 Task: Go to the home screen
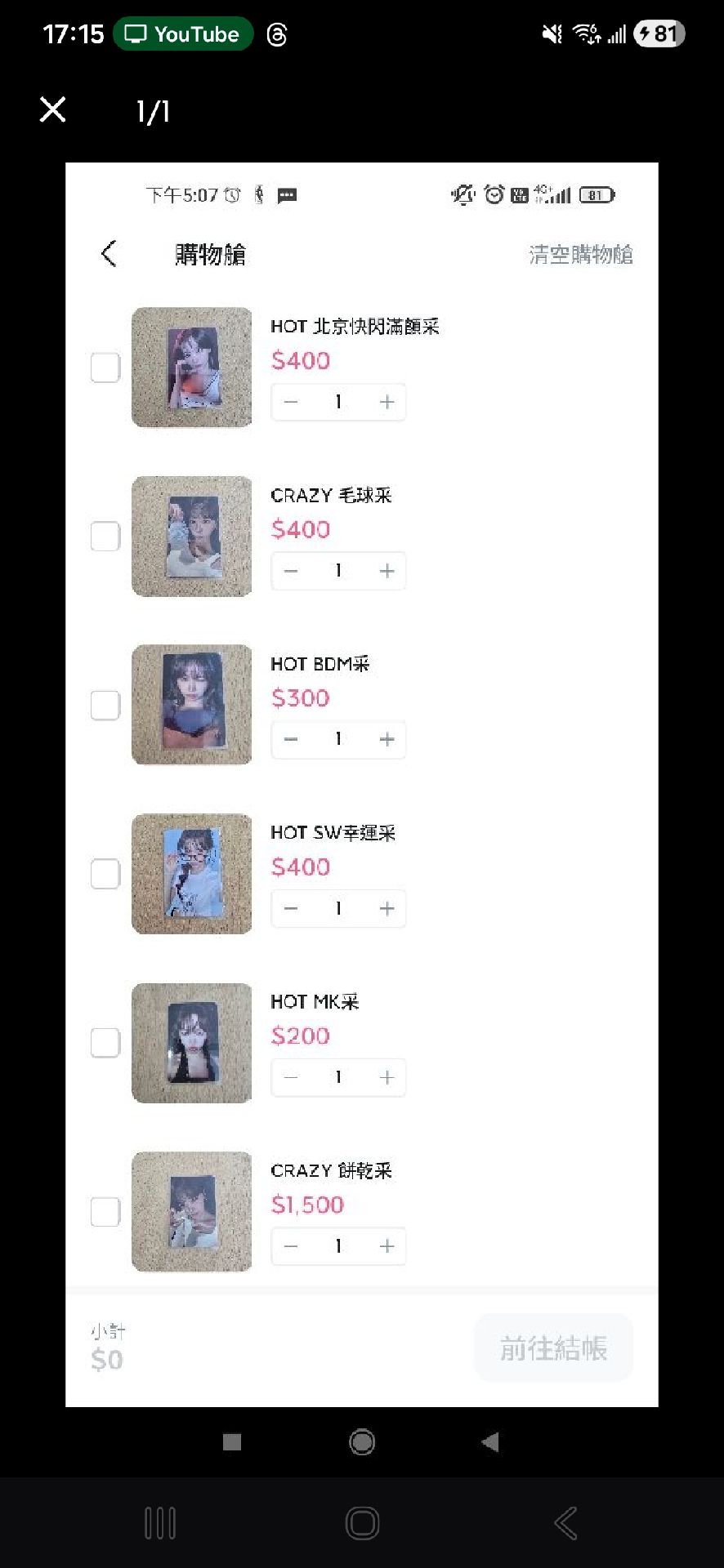pyautogui.click(x=362, y=1523)
